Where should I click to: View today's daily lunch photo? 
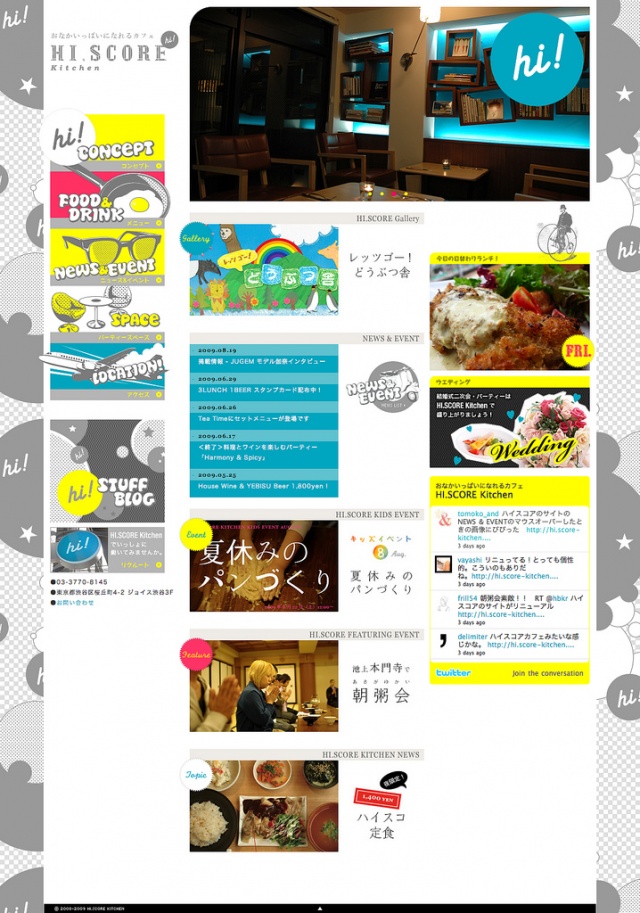[x=509, y=317]
